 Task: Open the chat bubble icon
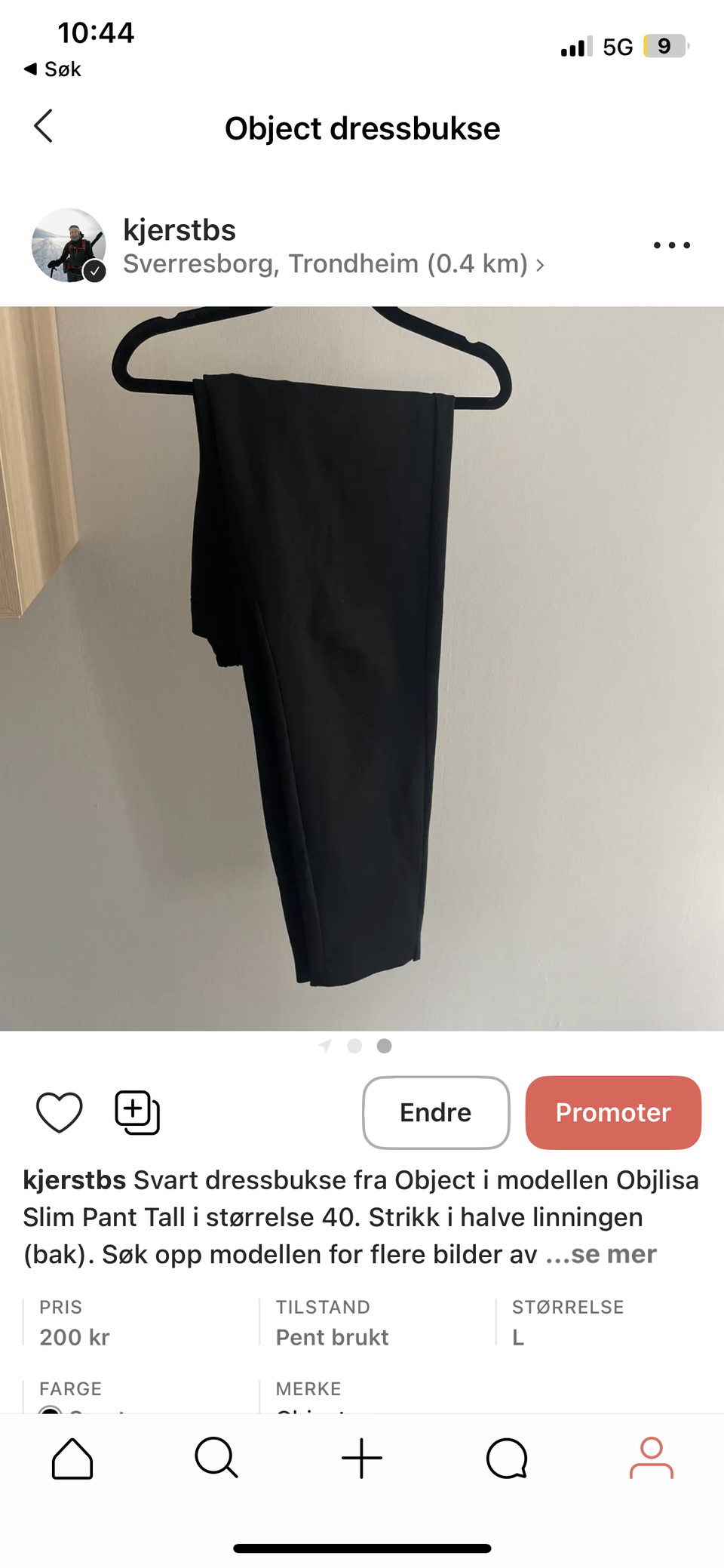pyautogui.click(x=506, y=1458)
